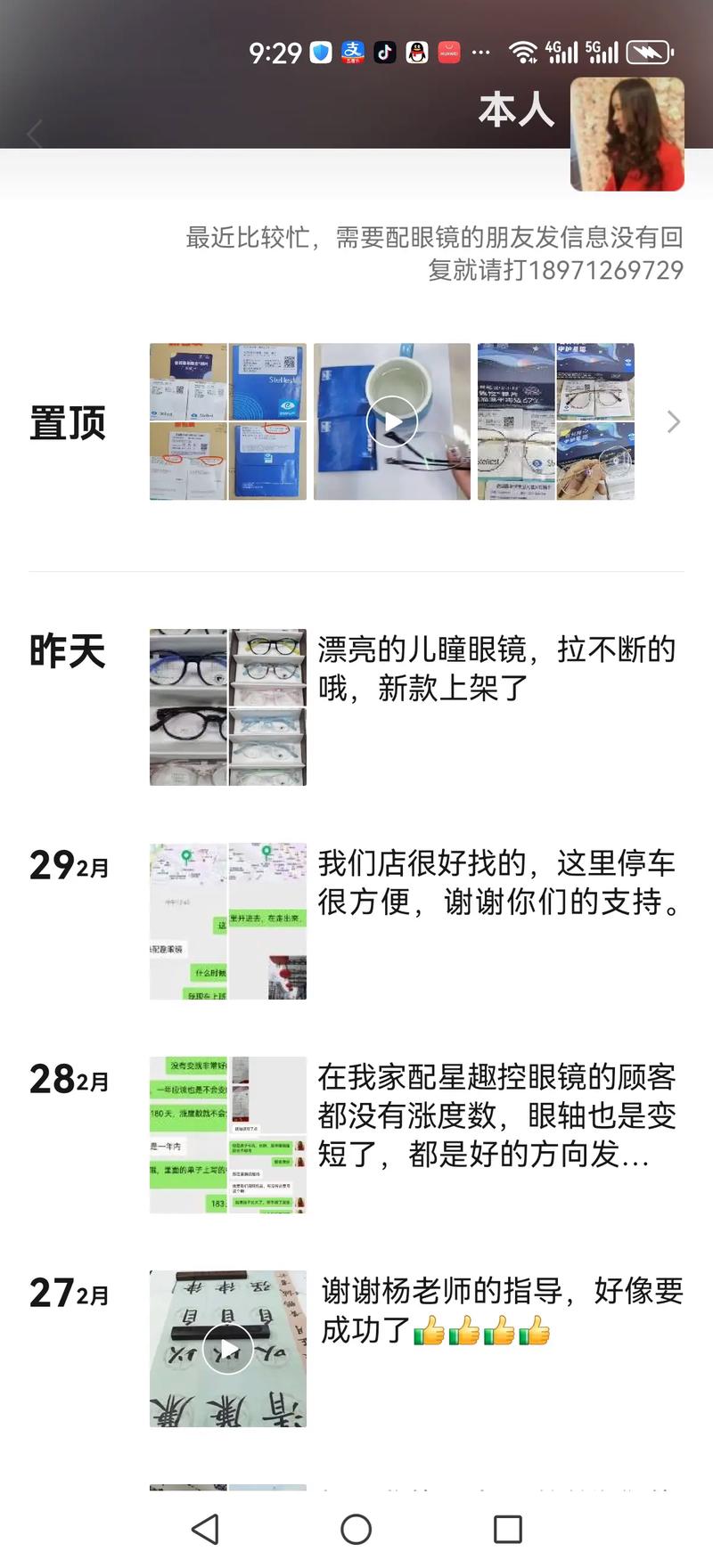Go back using the top-left arrow
Image resolution: width=713 pixels, height=1568 pixels.
(36, 134)
